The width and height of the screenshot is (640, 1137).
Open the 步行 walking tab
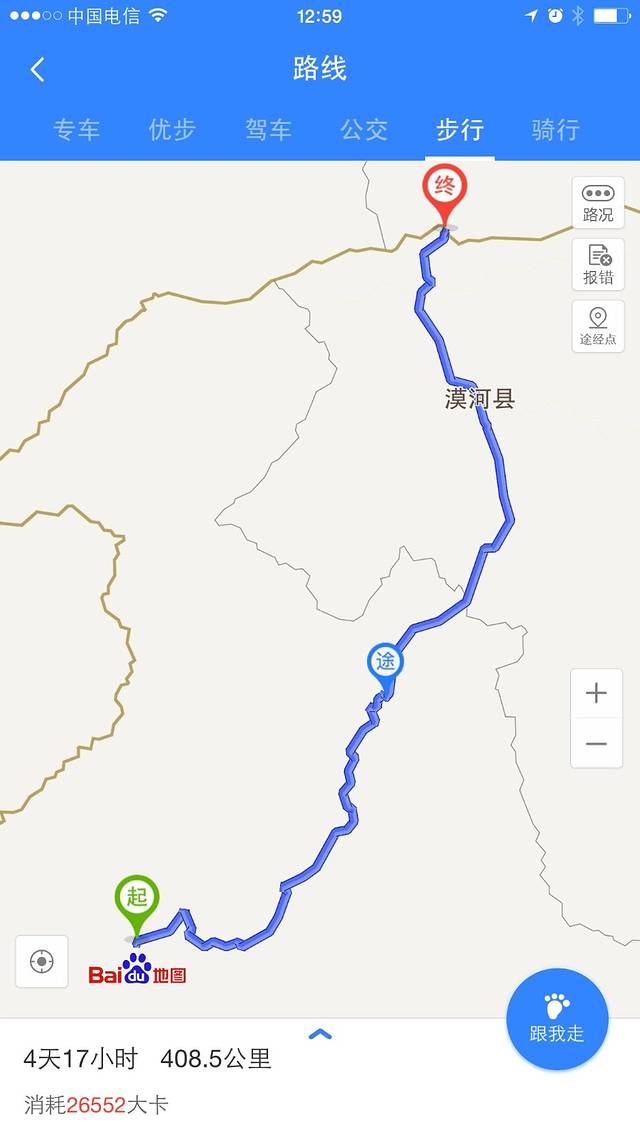pyautogui.click(x=460, y=129)
